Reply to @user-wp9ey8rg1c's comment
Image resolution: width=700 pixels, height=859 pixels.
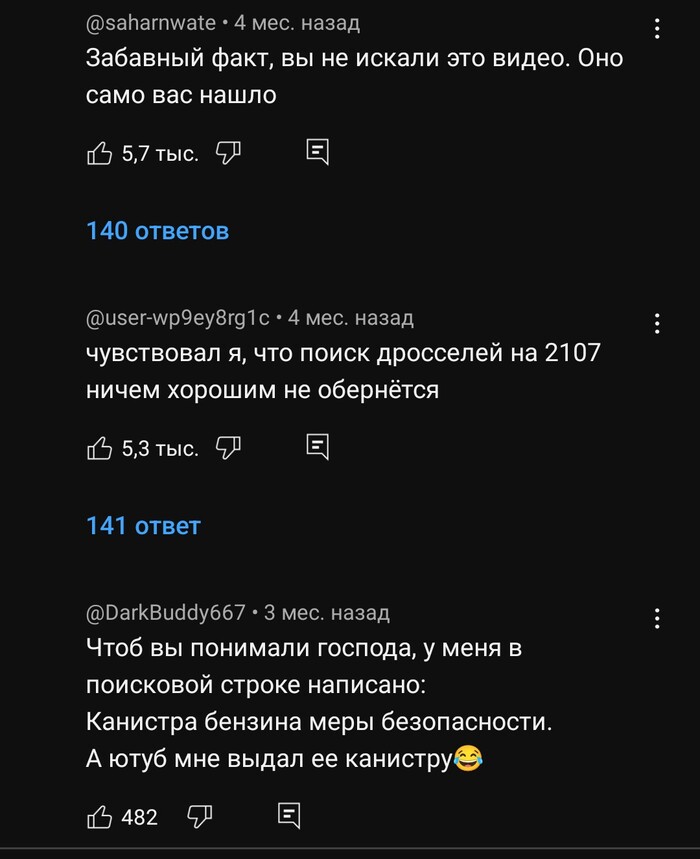tap(317, 447)
